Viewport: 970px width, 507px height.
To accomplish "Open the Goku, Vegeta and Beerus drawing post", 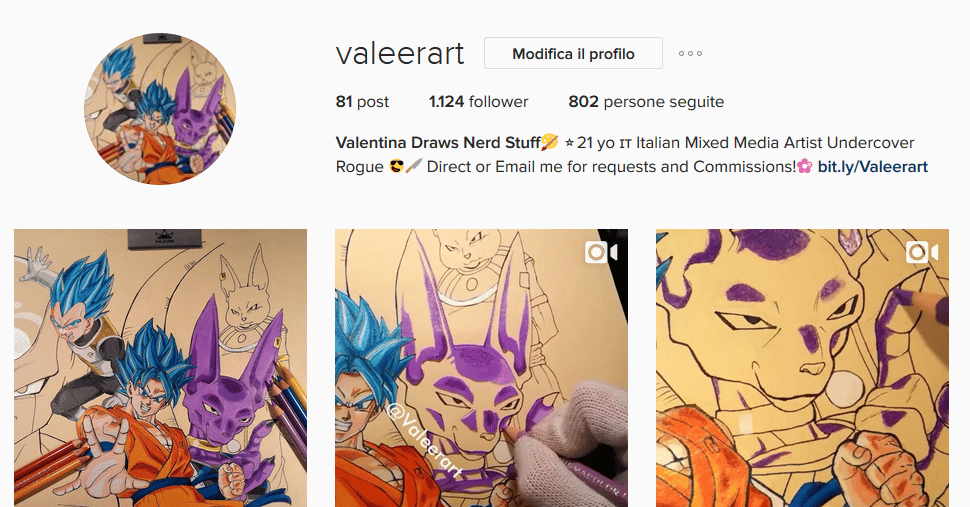I will 160,368.
